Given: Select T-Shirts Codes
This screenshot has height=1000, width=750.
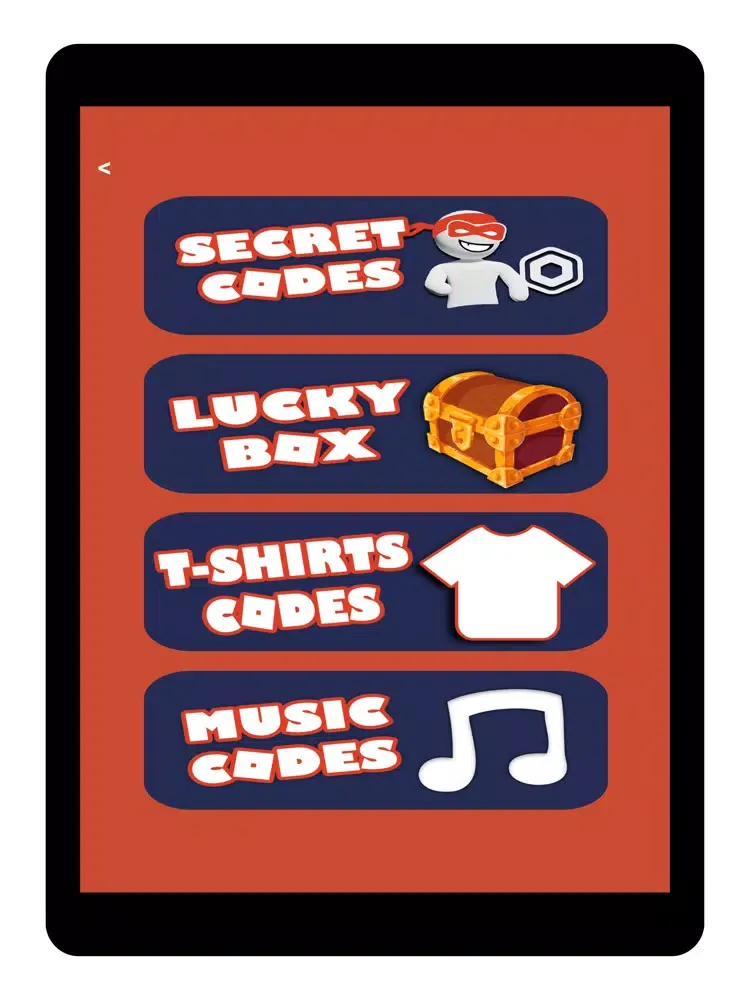Looking at the screenshot, I should pyautogui.click(x=375, y=581).
